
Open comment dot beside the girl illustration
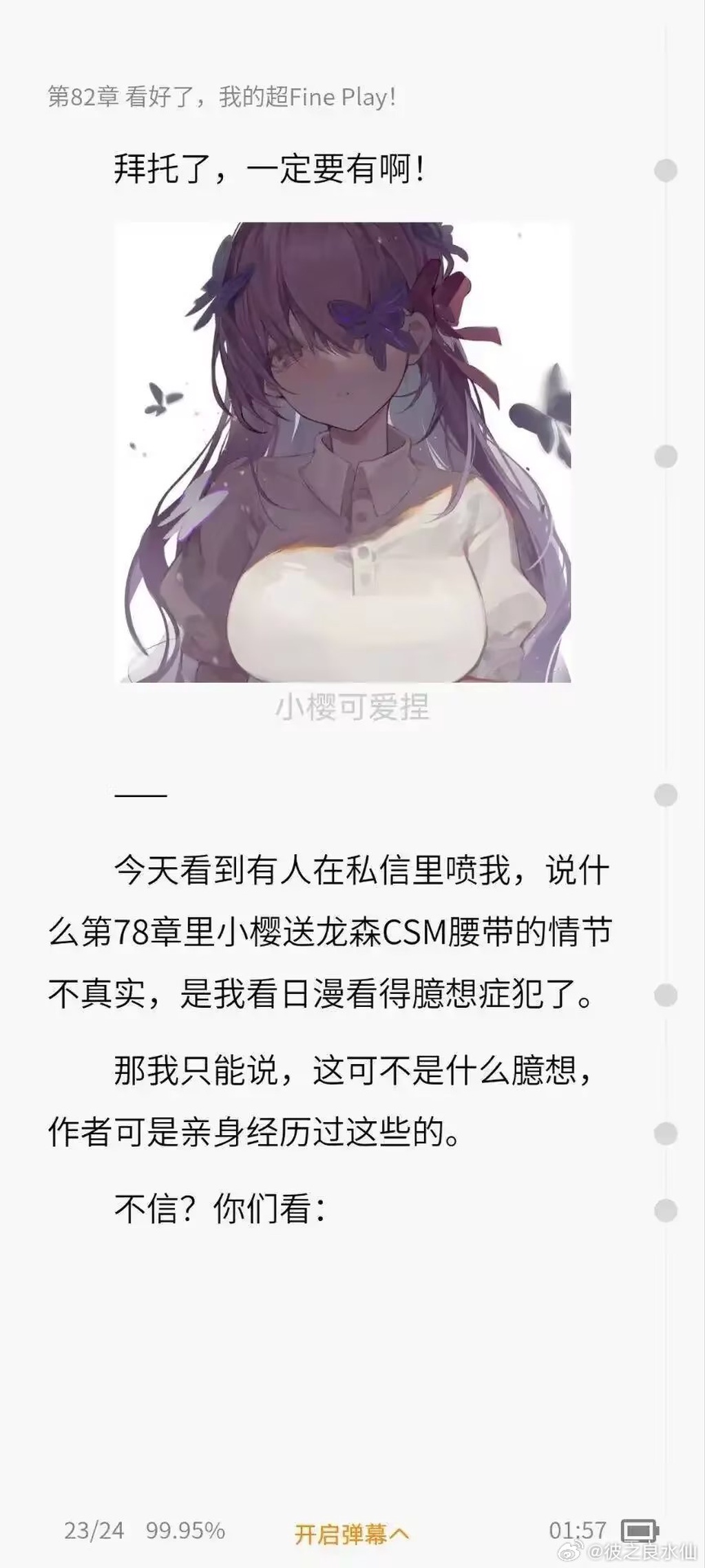point(665,456)
